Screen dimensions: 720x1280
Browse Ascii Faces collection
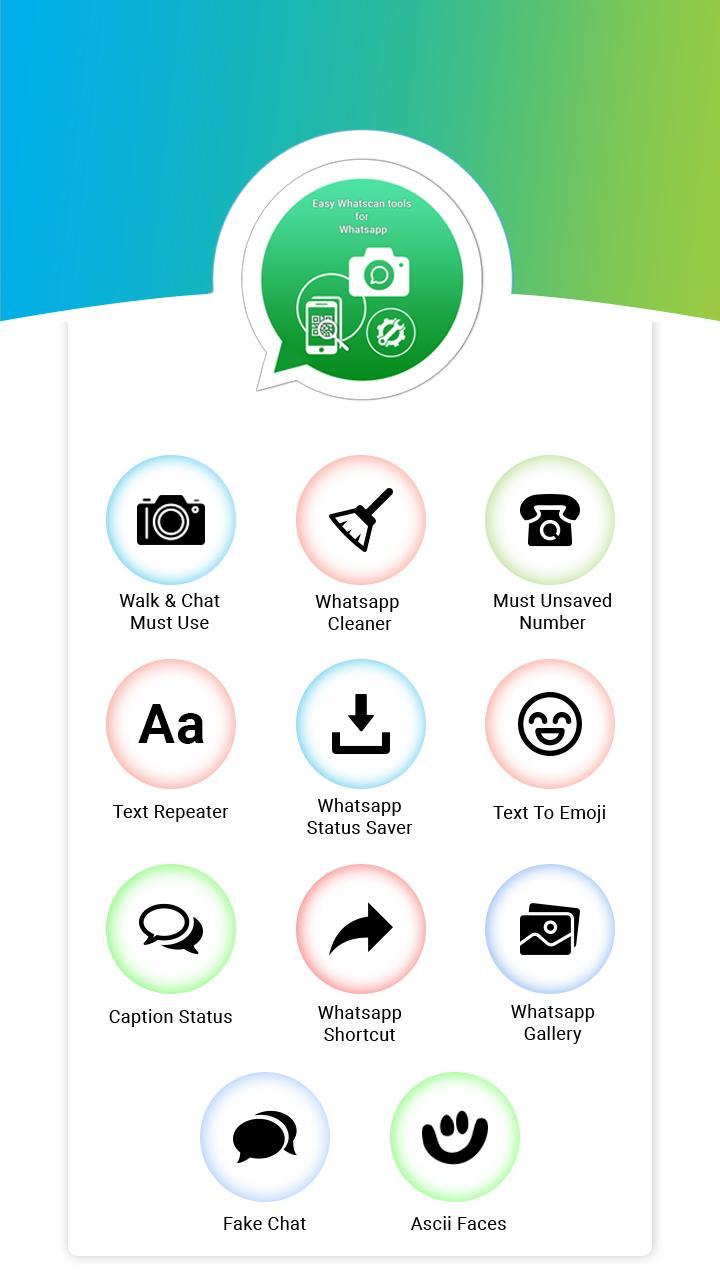pos(455,1137)
